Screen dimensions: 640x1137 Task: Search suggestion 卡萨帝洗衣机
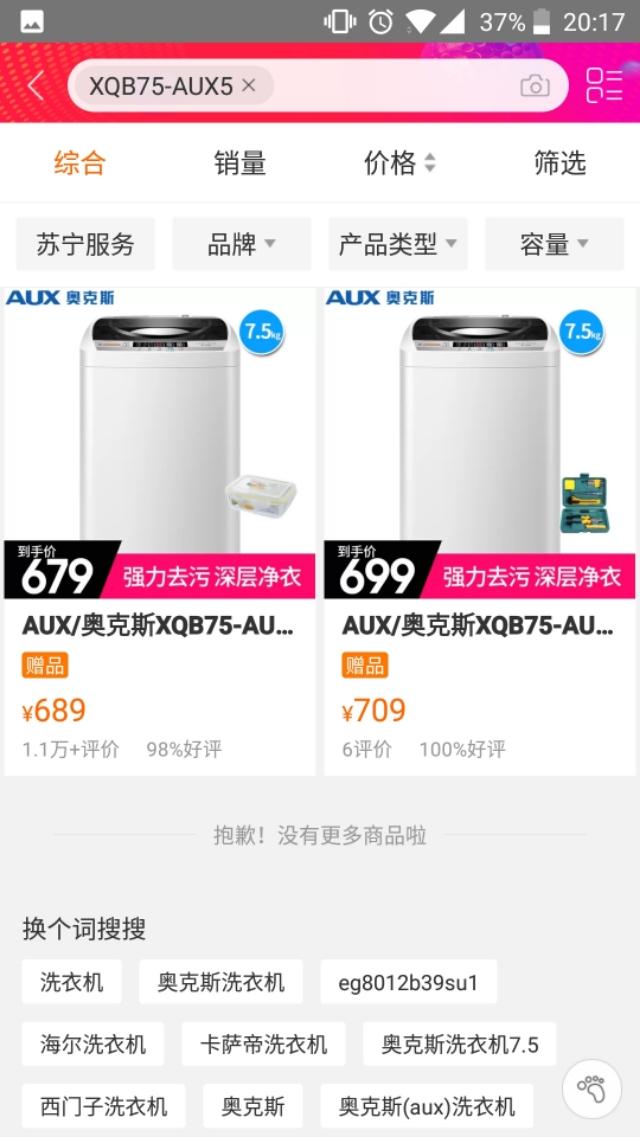[x=264, y=1044]
